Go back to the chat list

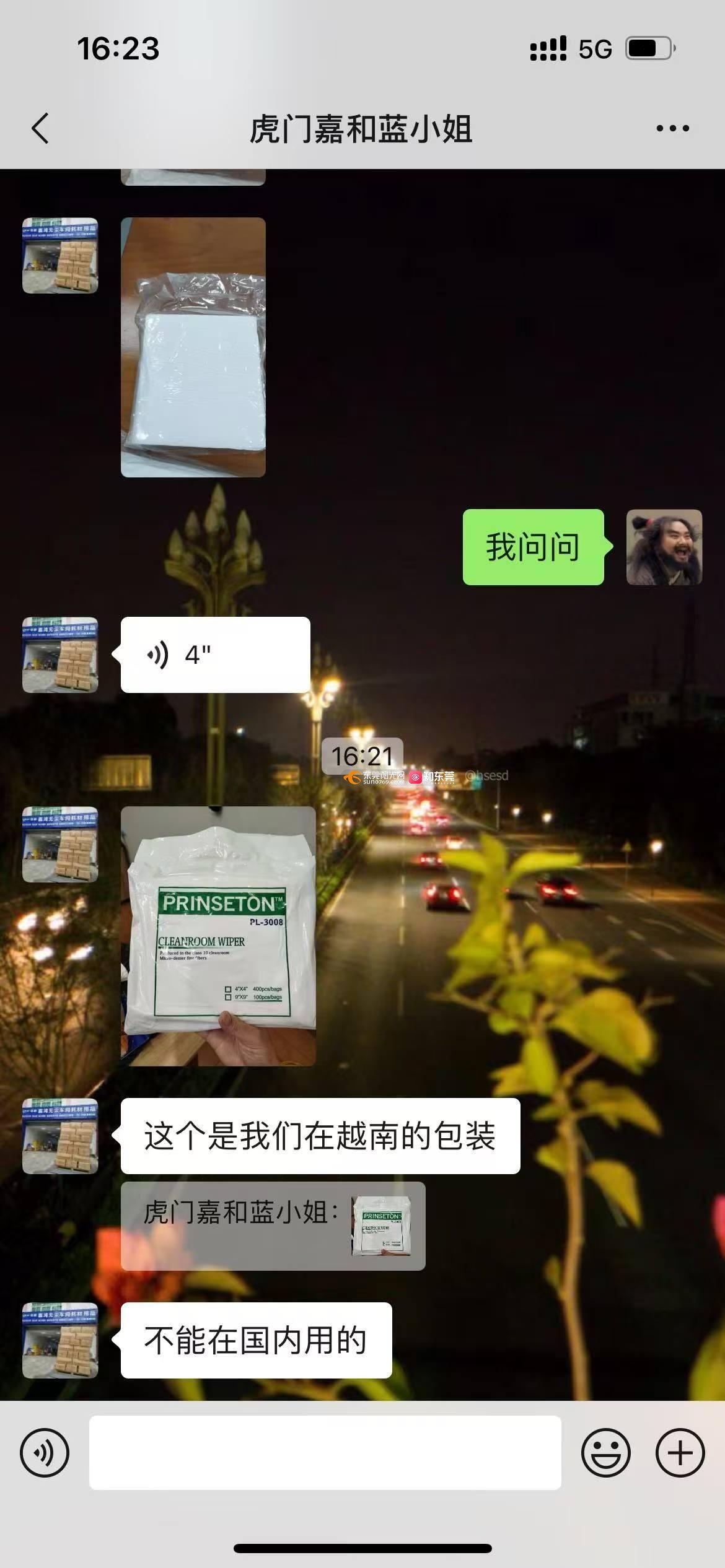(40, 129)
